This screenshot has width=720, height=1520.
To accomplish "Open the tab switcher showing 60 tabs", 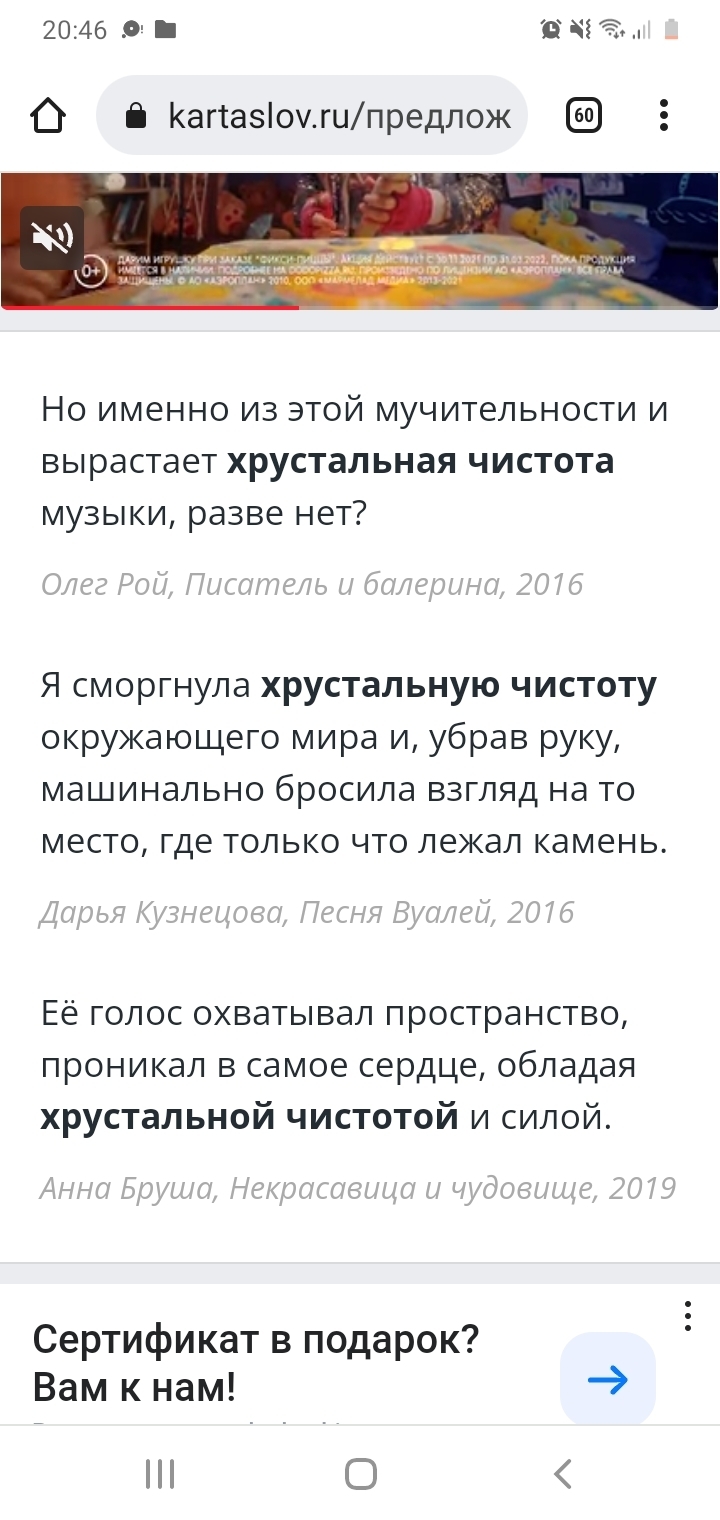I will (x=584, y=116).
